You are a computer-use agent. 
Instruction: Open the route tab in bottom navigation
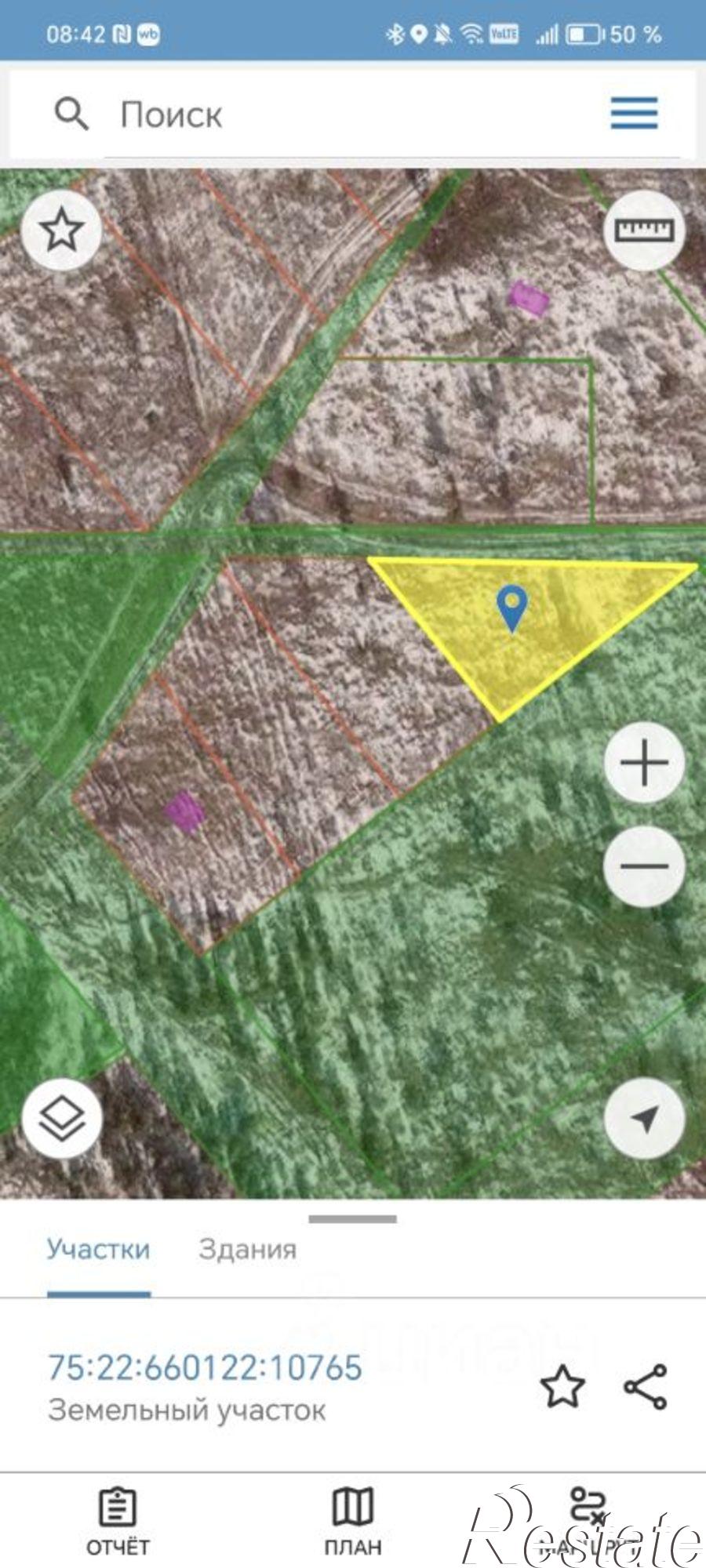point(588,1521)
